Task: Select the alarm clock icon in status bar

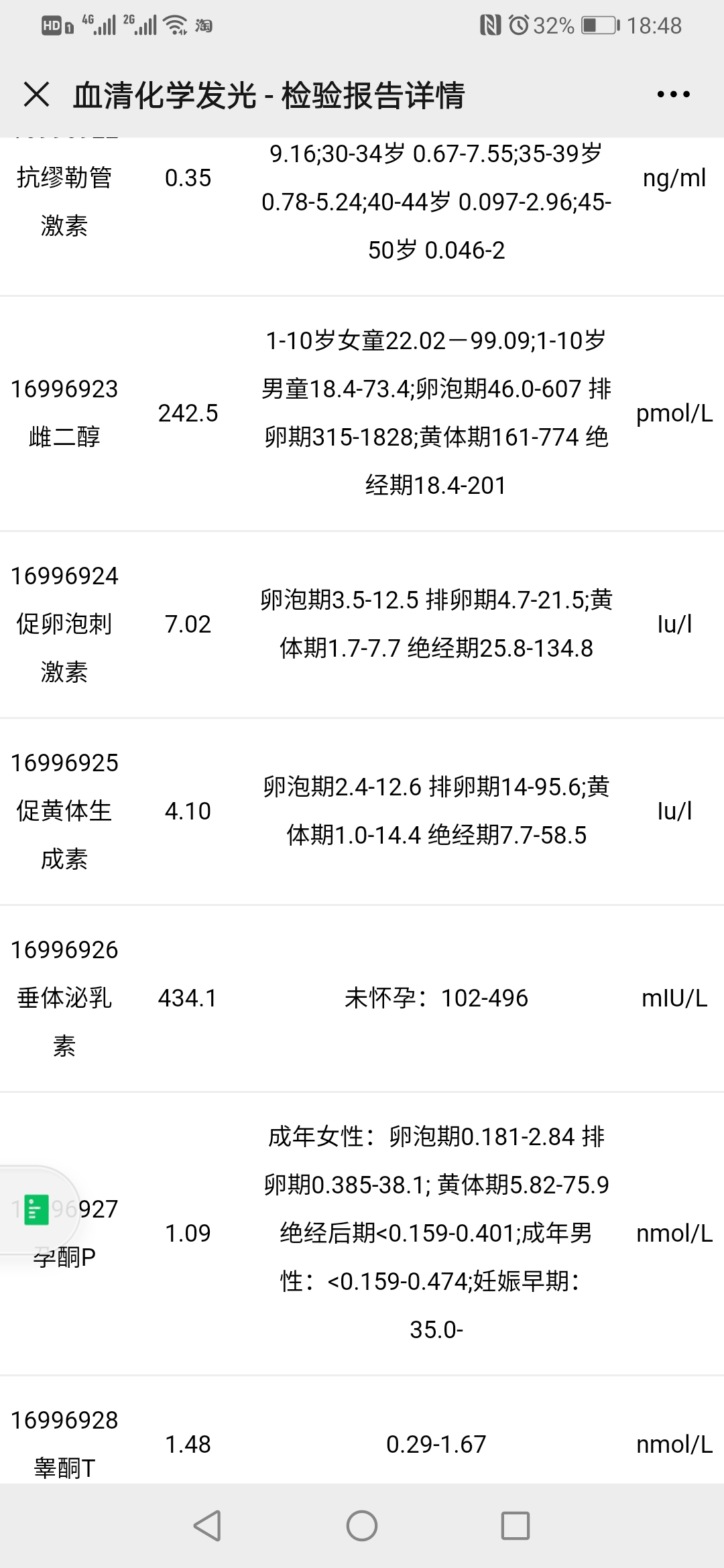Action: (520, 25)
